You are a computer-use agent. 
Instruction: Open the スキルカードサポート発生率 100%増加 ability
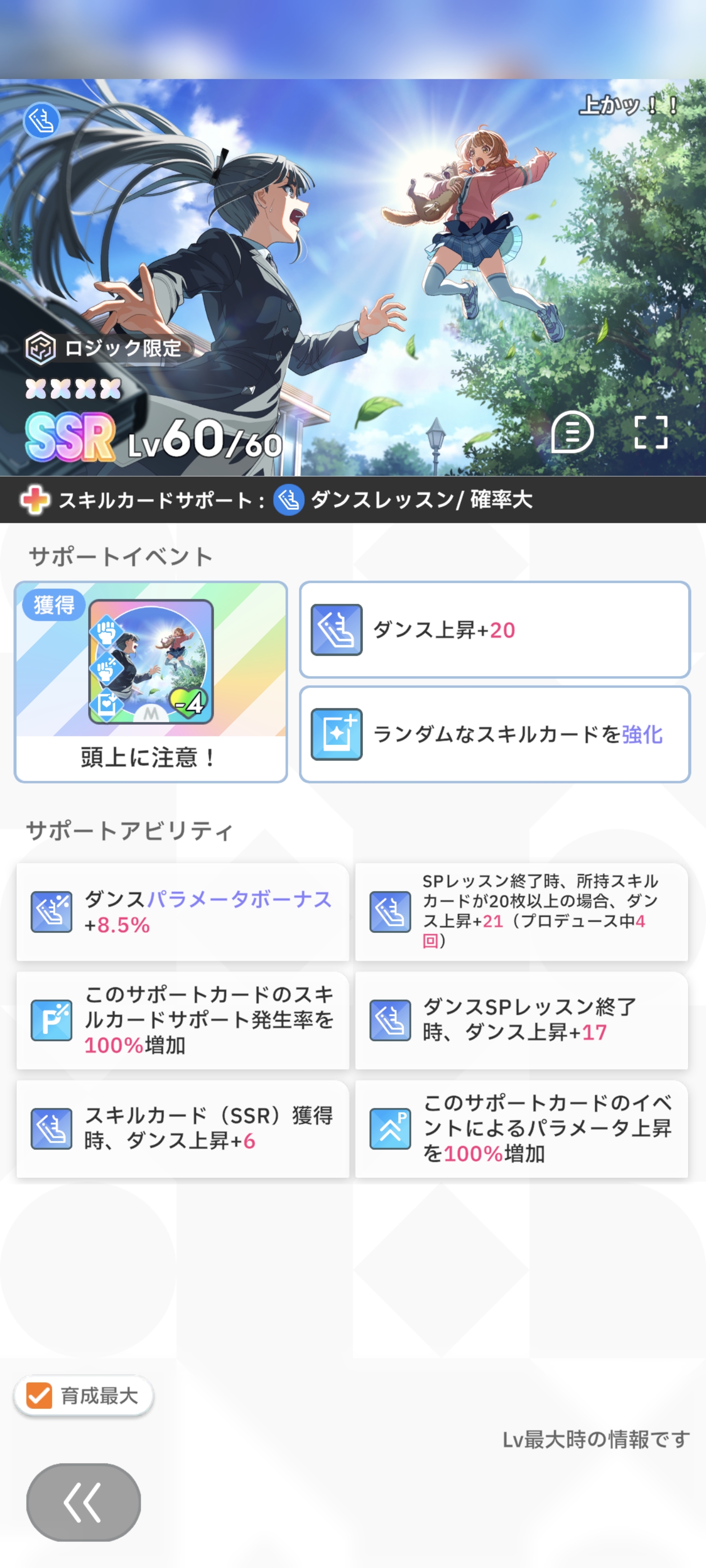point(183,1020)
